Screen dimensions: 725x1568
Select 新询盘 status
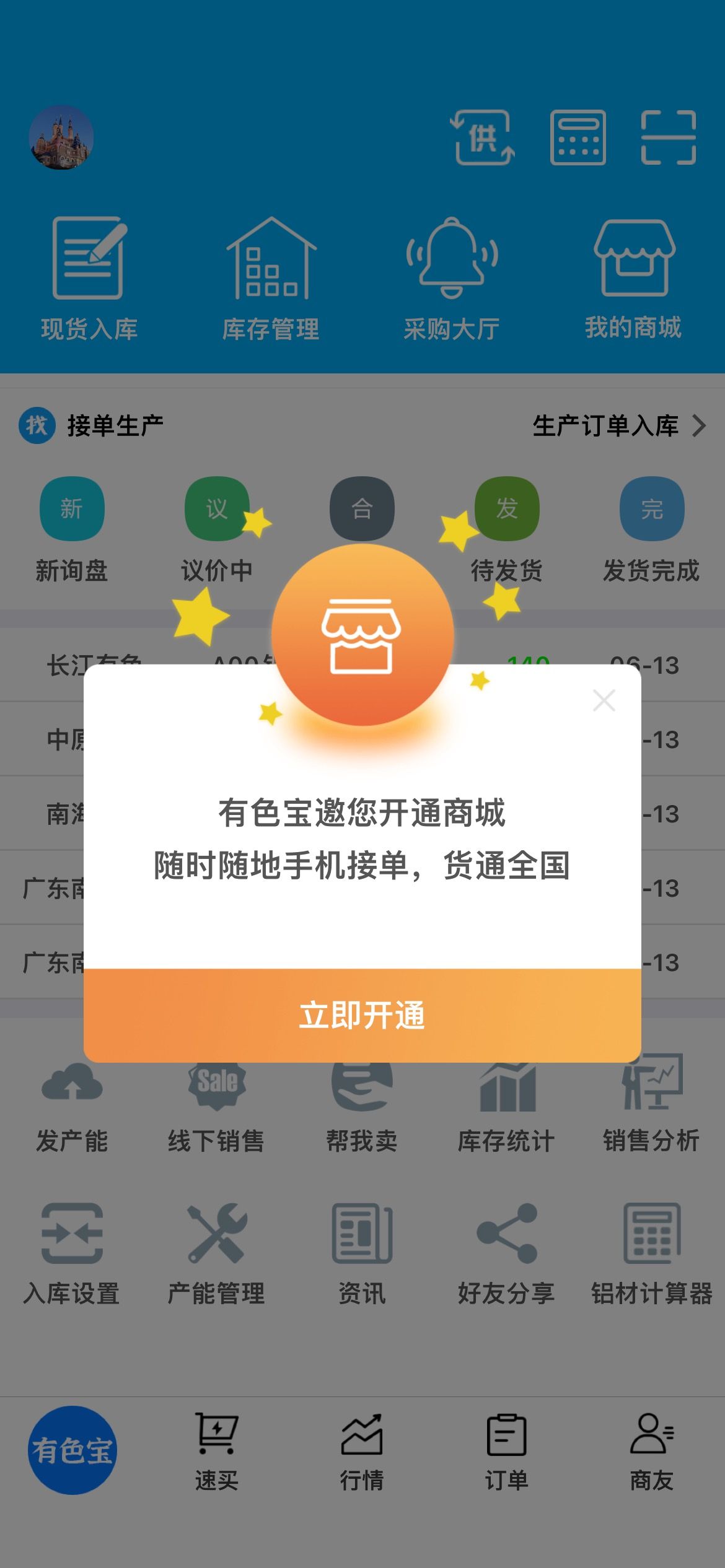pos(72,530)
